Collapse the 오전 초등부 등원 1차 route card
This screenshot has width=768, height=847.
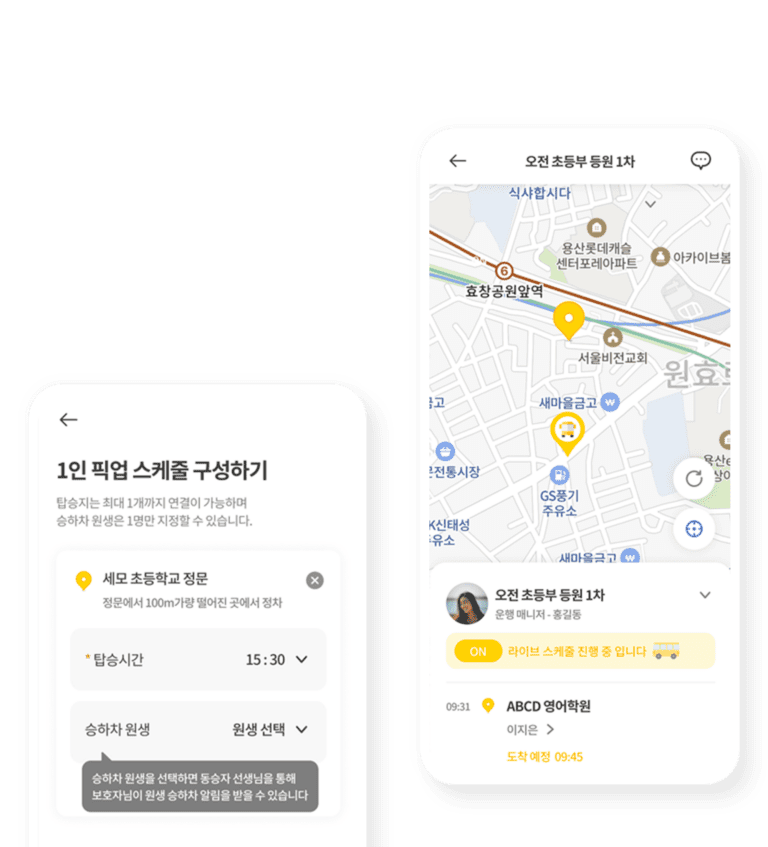click(707, 594)
